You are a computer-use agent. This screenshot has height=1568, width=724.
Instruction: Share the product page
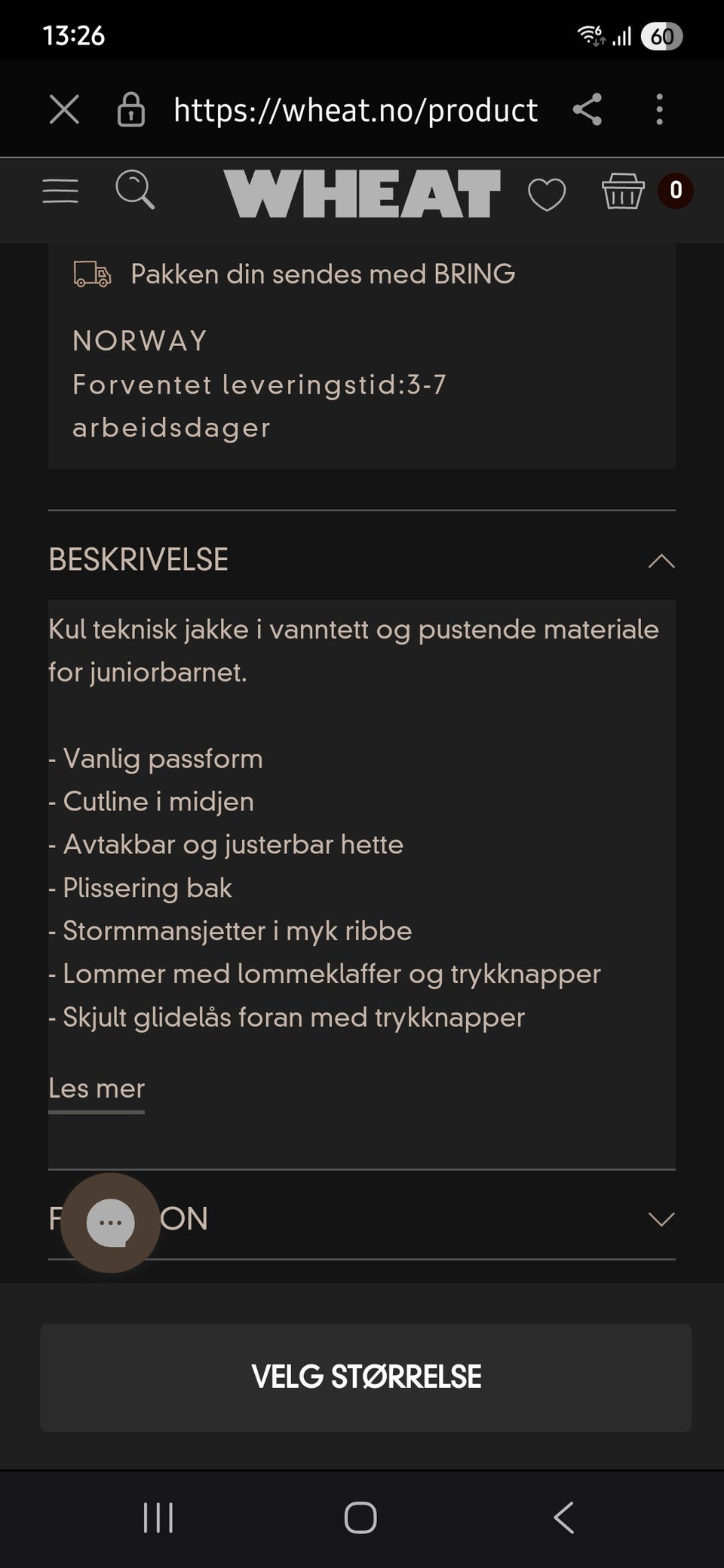point(587,110)
